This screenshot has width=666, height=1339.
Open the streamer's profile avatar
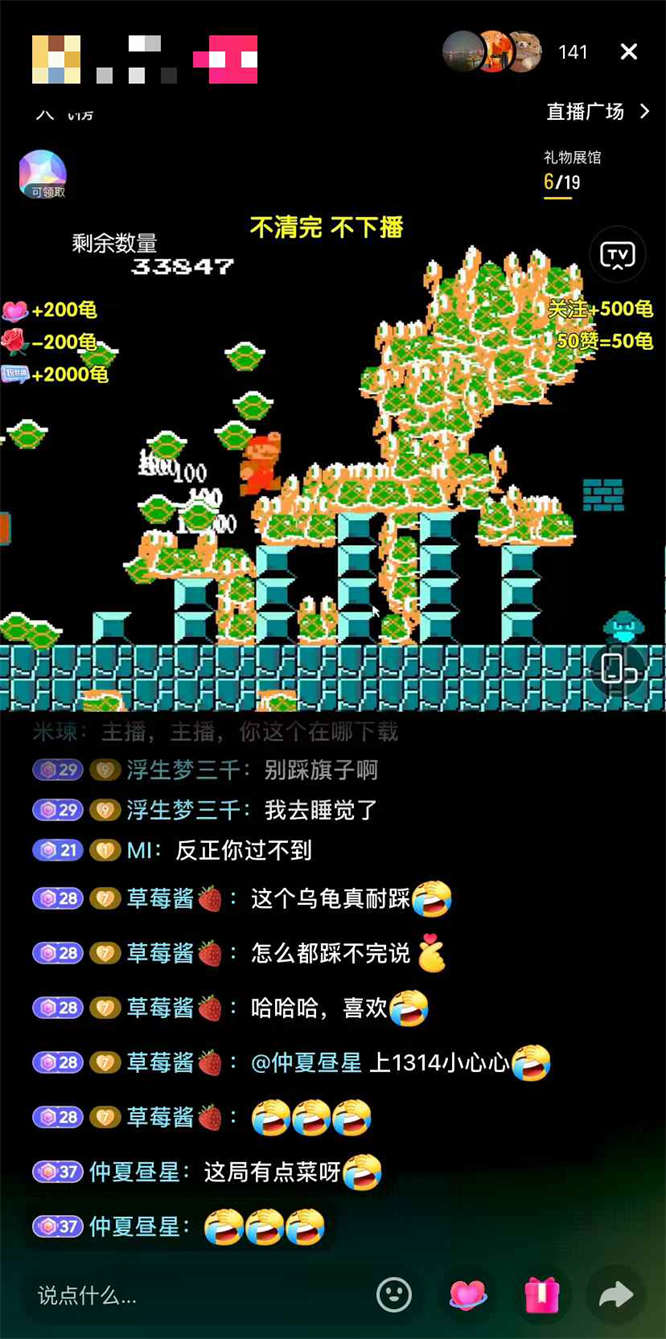pyautogui.click(x=56, y=59)
